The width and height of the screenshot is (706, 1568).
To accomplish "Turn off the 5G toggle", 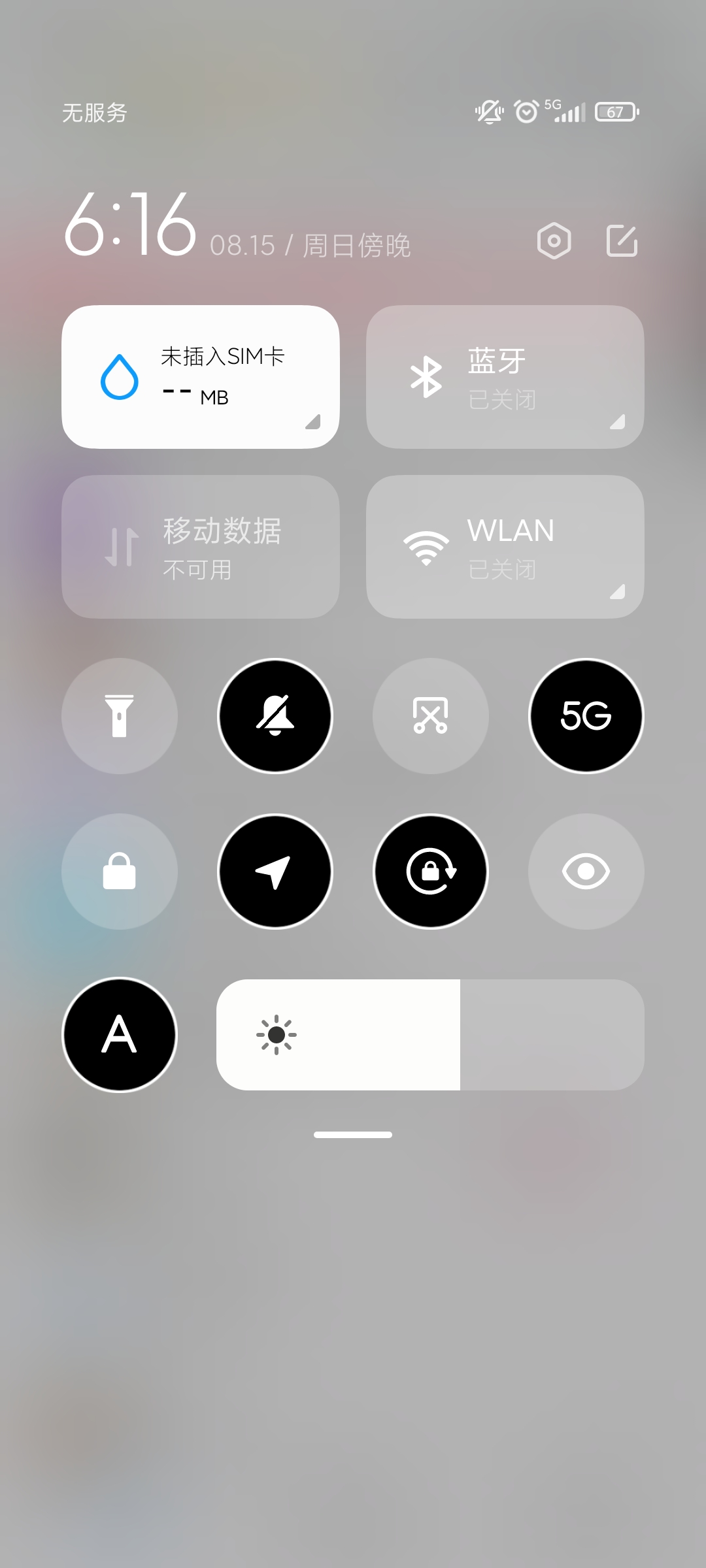I will tap(586, 716).
